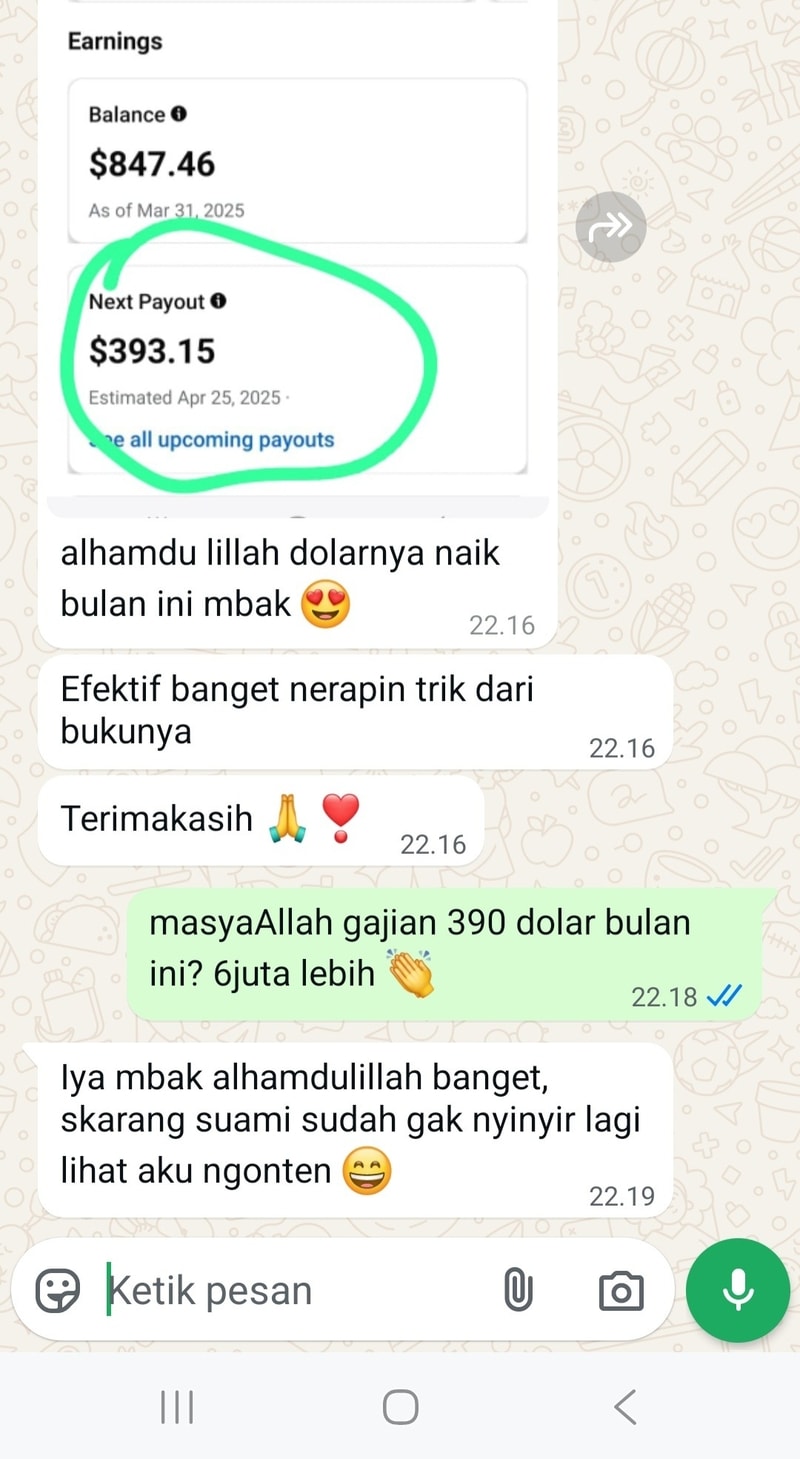Image resolution: width=800 pixels, height=1459 pixels.
Task: Open the recent apps view
Action: (177, 1407)
